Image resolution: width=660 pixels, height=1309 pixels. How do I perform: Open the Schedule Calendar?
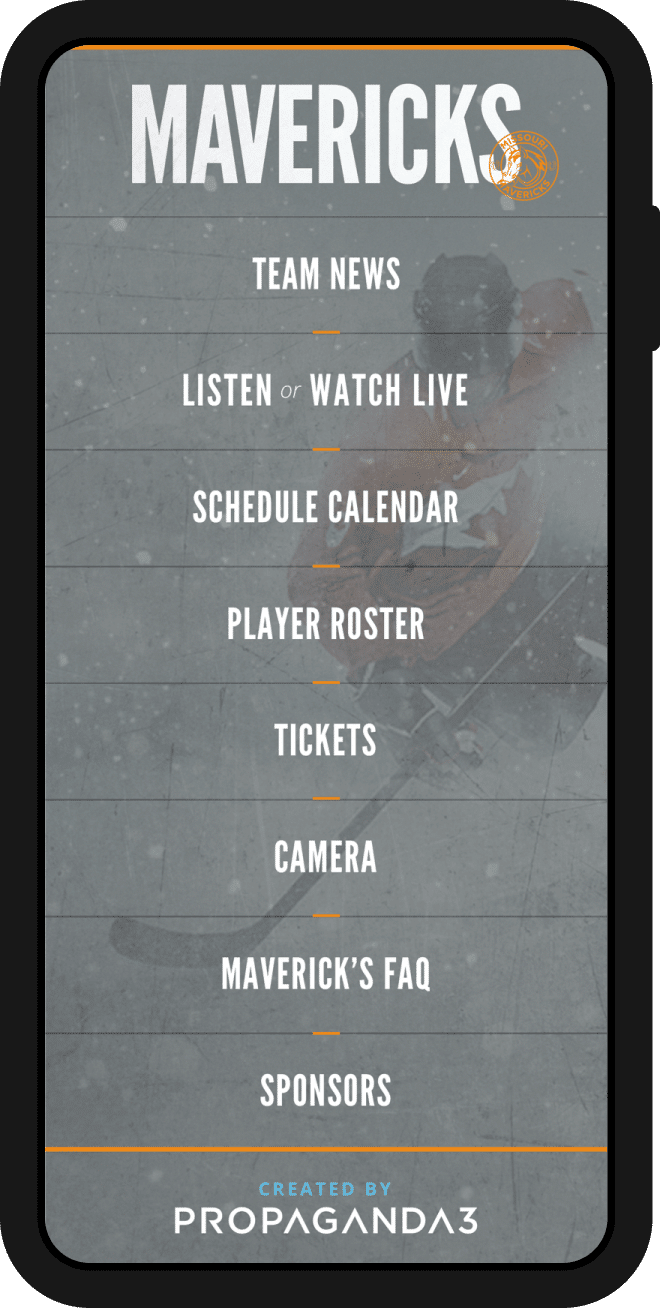tap(326, 507)
